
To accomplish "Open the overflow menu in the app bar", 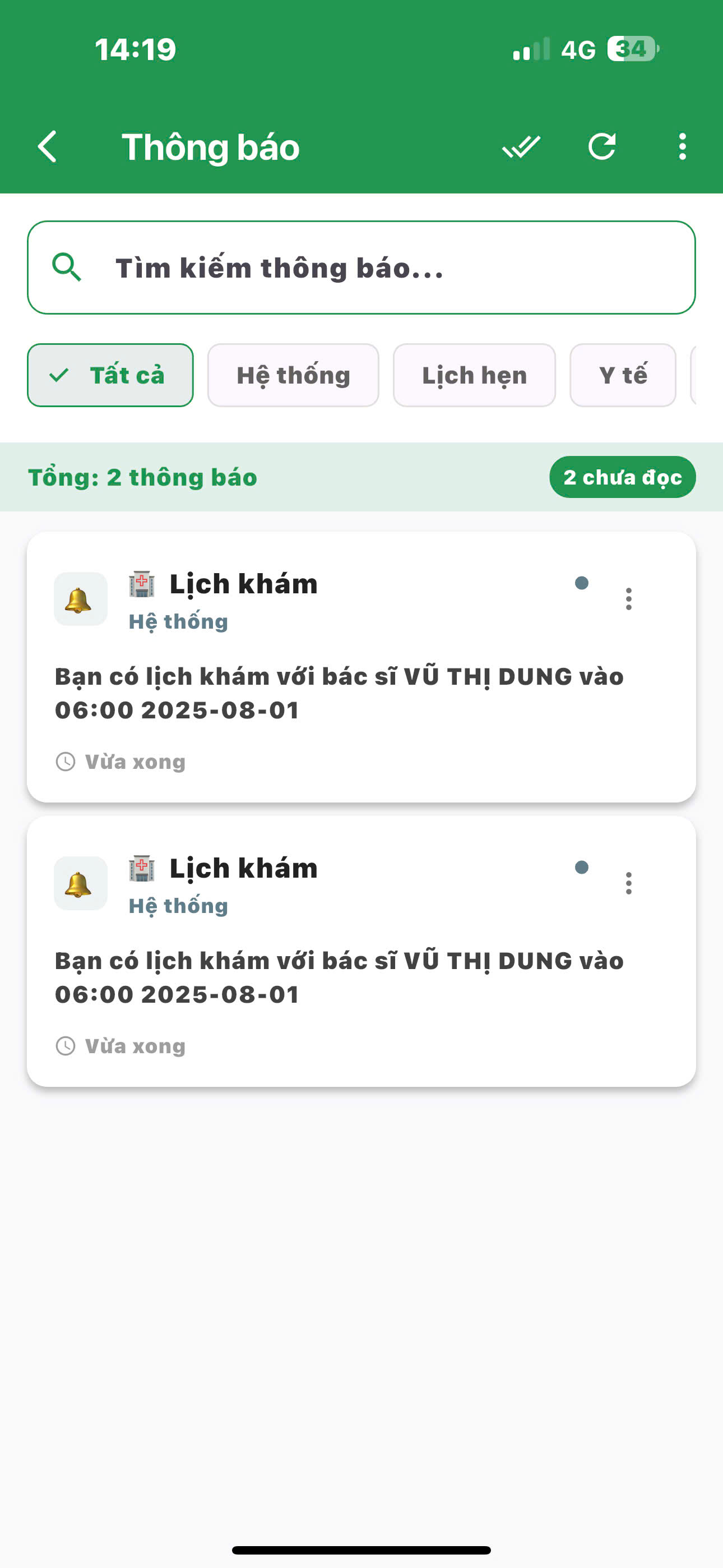I will click(682, 147).
